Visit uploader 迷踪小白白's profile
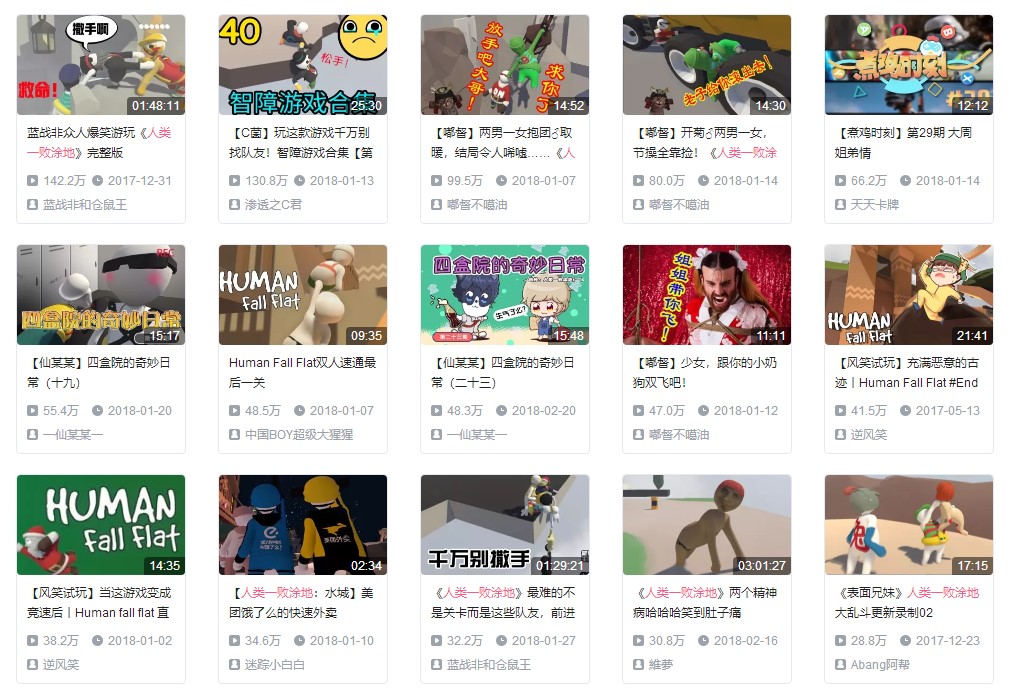Image resolution: width=1019 pixels, height=693 pixels. 275,664
